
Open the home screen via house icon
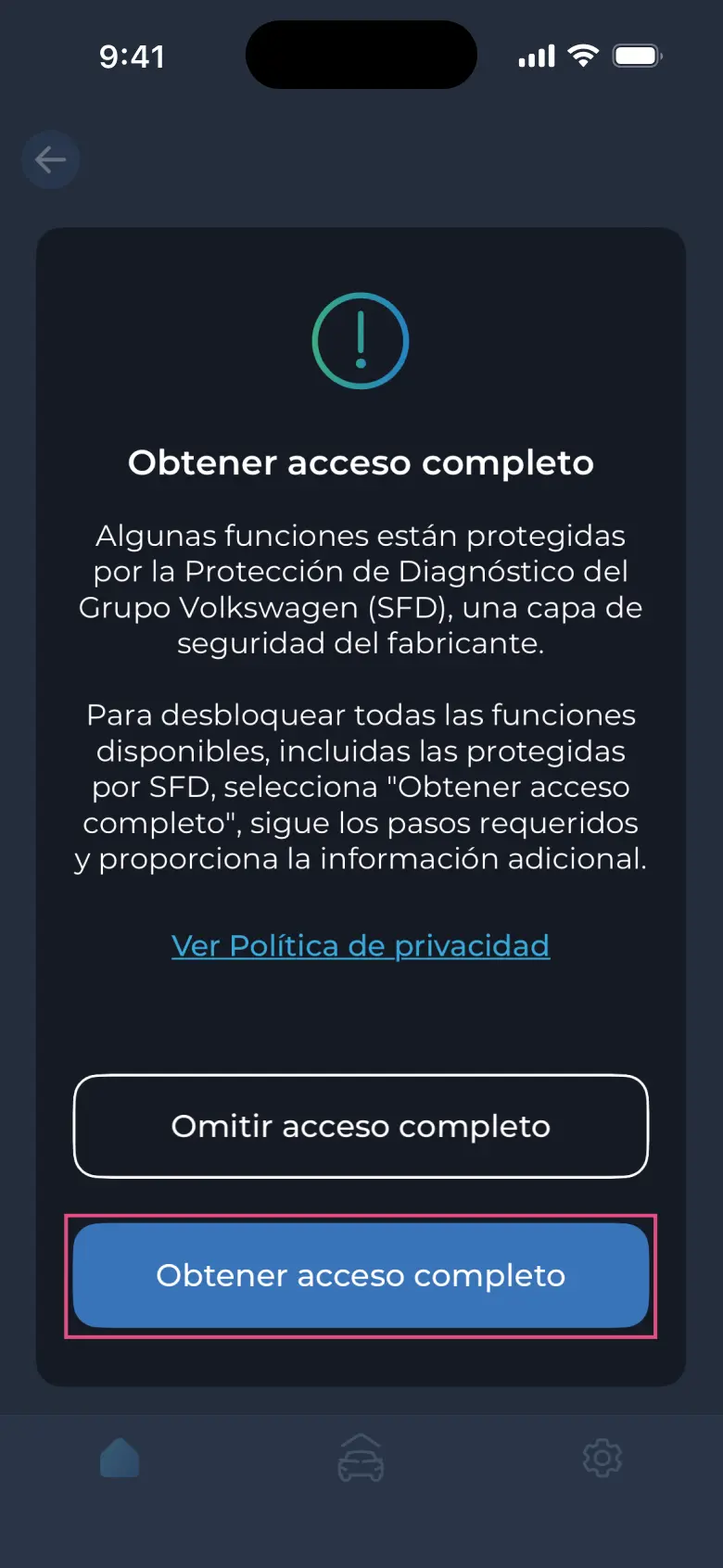point(120,1456)
